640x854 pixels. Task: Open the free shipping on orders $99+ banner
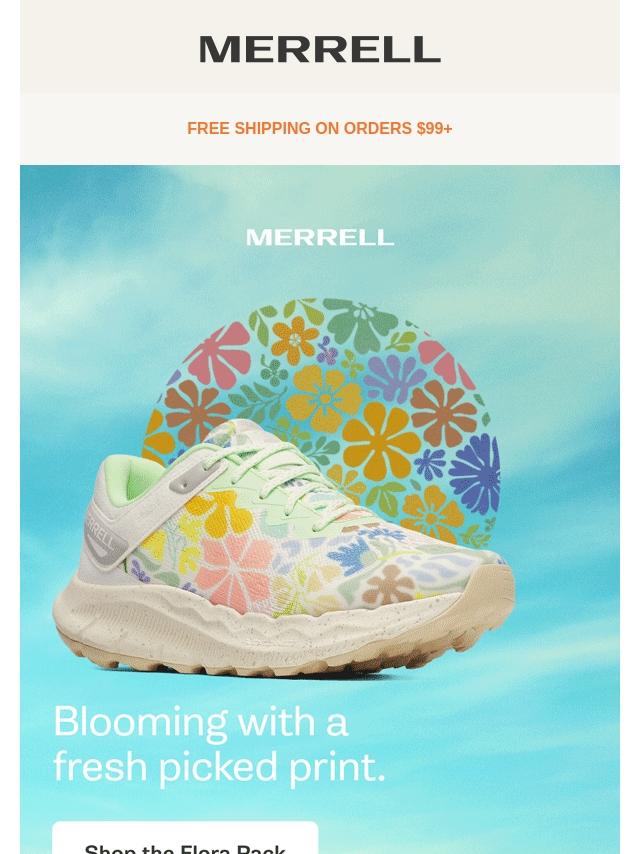click(320, 129)
